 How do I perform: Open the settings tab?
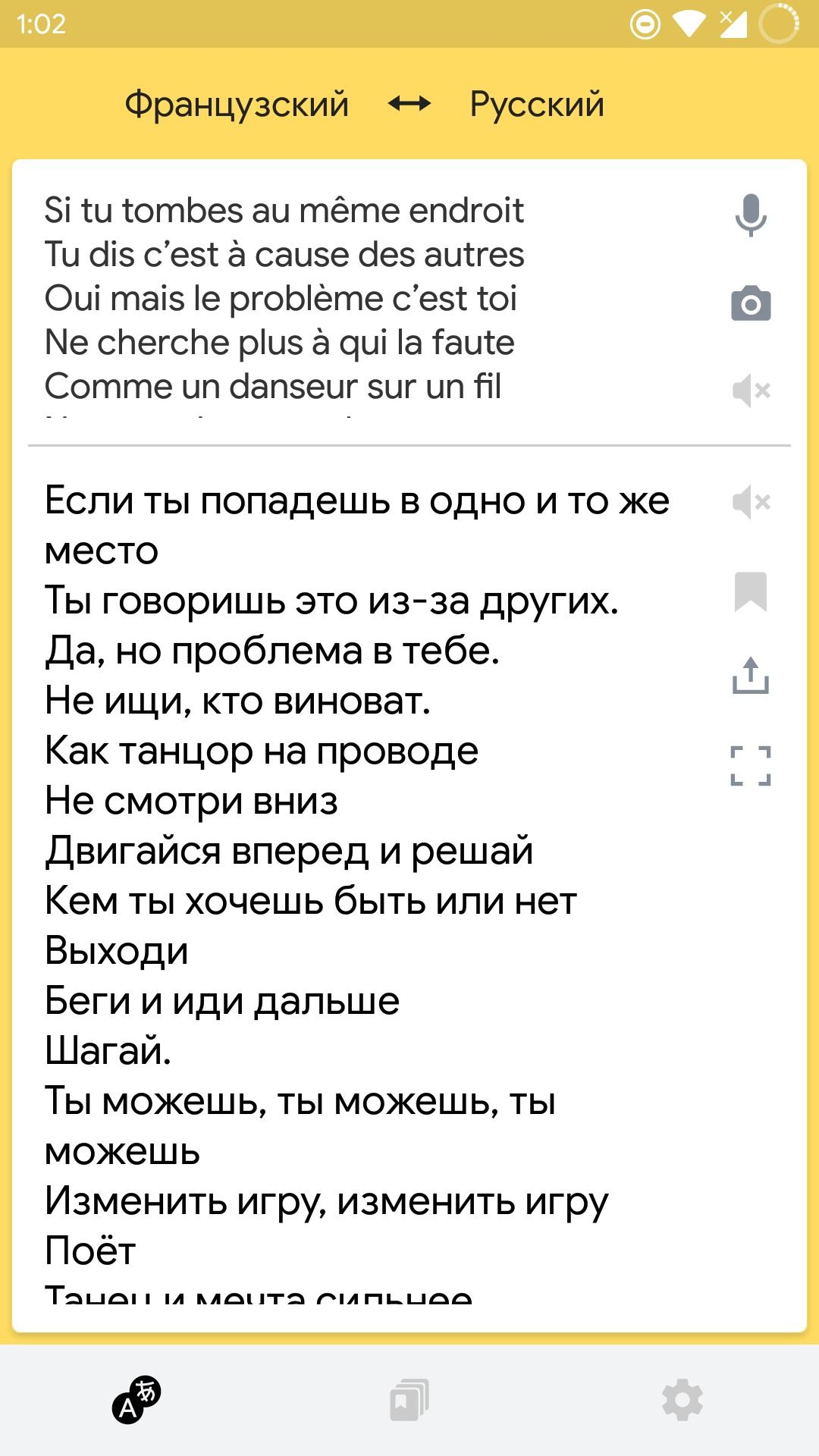coord(682,1399)
